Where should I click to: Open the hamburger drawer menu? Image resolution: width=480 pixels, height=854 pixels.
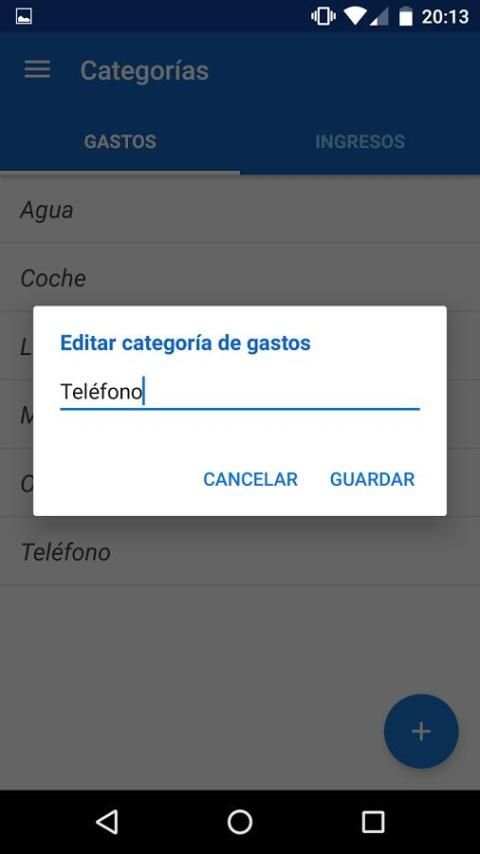coord(37,70)
